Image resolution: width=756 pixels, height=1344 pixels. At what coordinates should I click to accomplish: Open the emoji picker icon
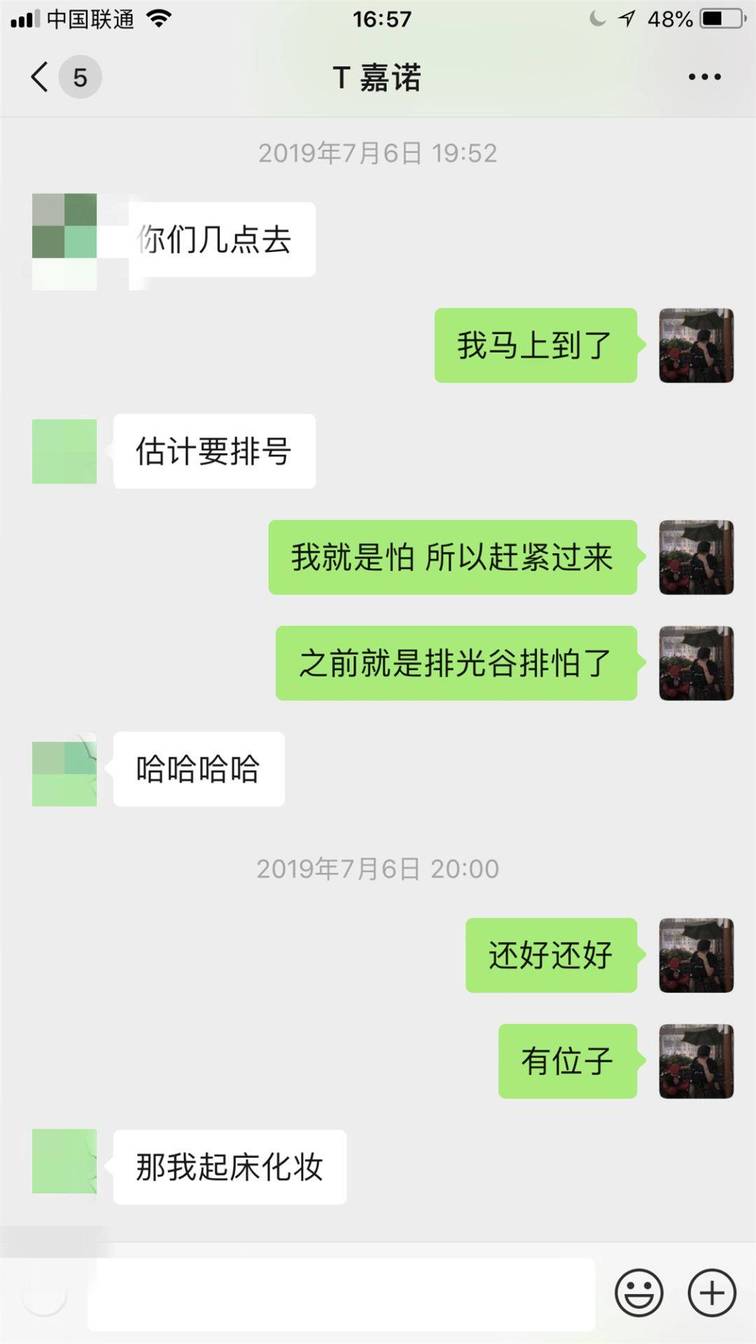[640, 1293]
